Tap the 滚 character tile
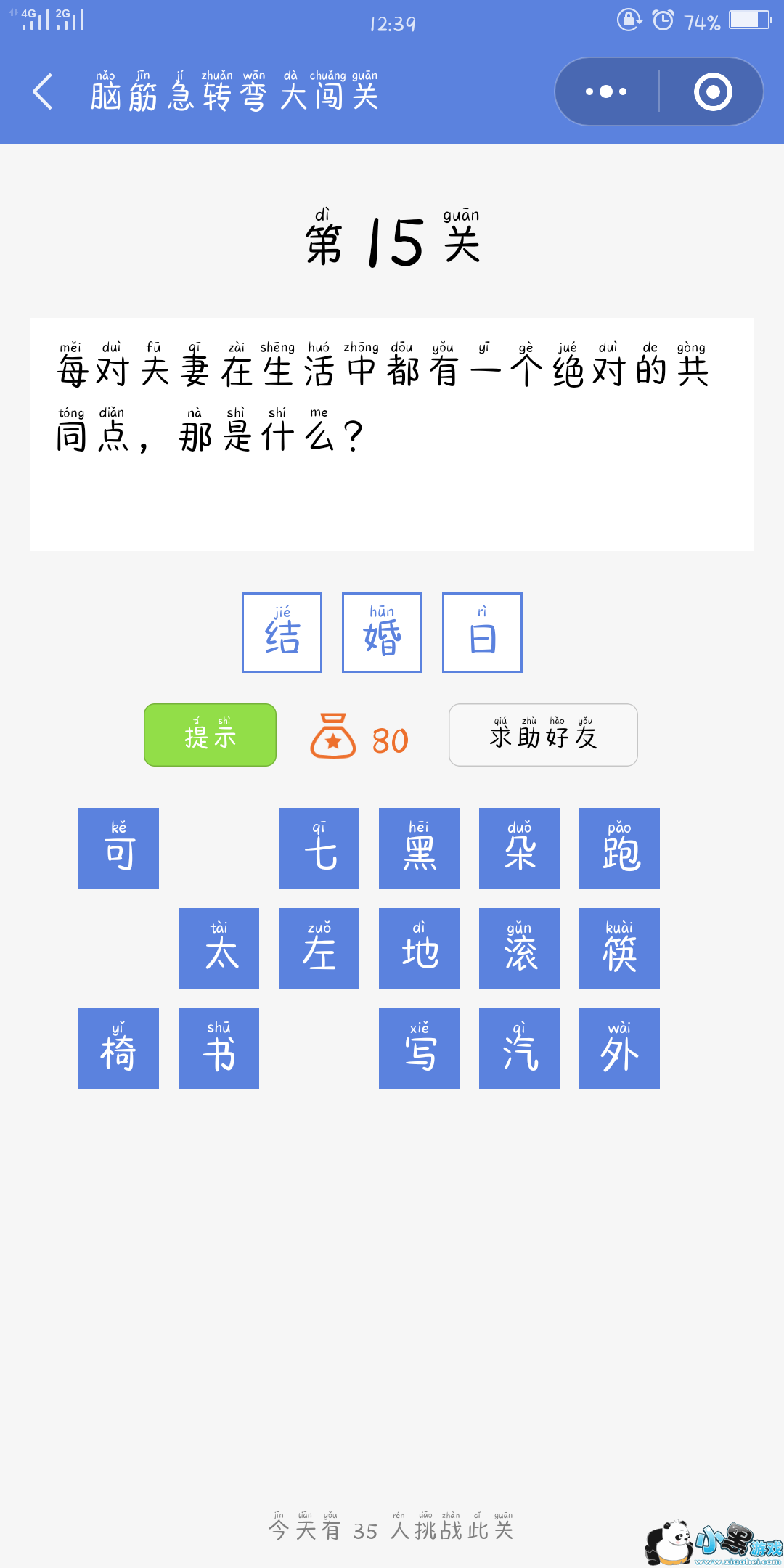The width and height of the screenshot is (784, 1568). (519, 948)
